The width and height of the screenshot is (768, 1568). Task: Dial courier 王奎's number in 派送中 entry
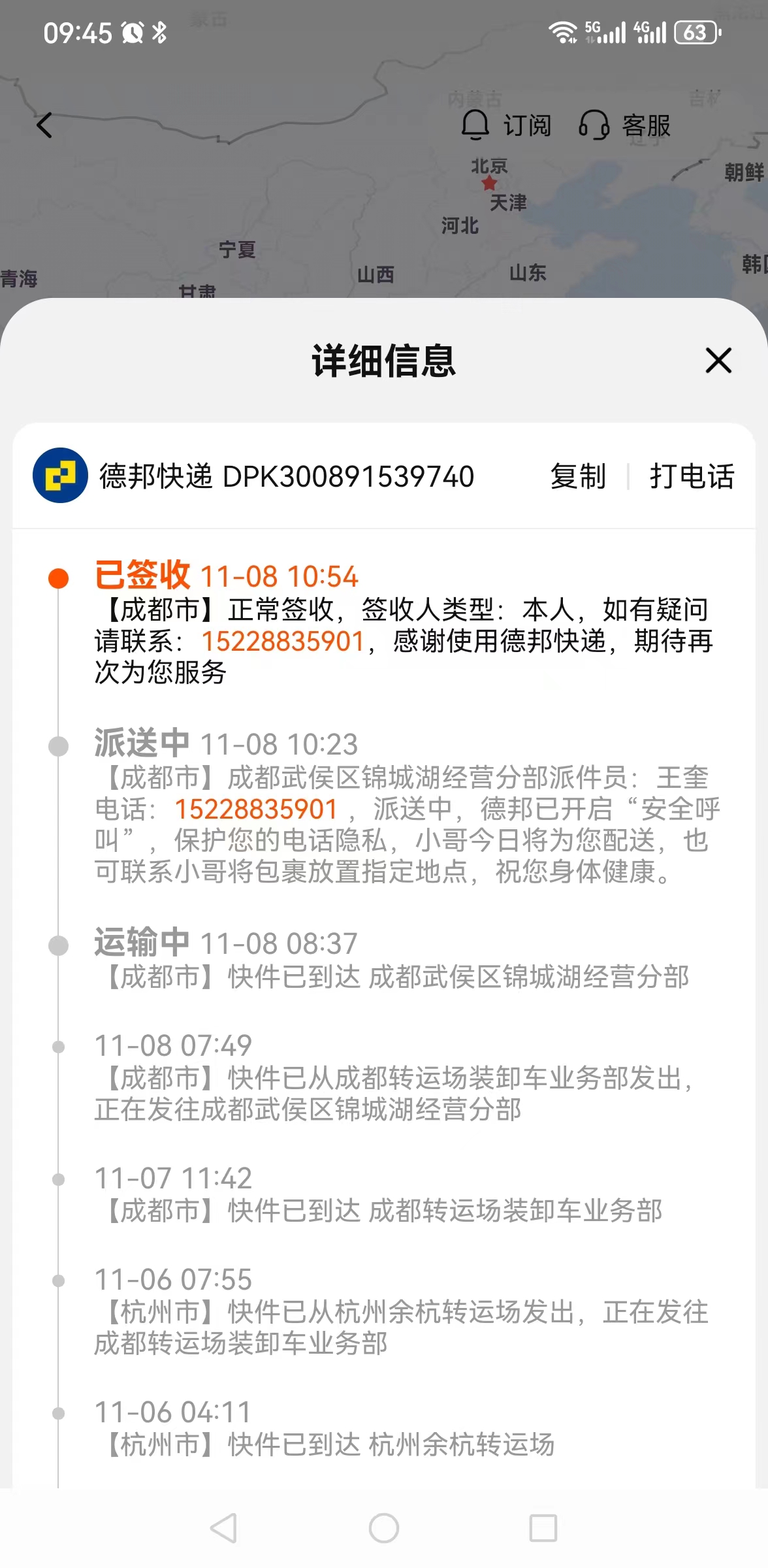[256, 809]
